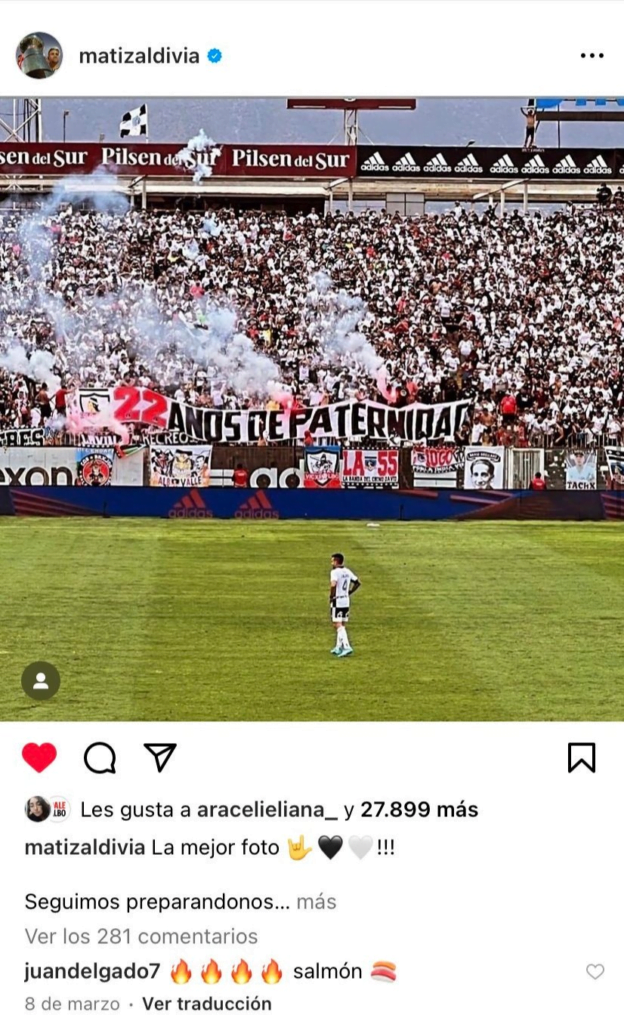Save the post with the bookmark icon
The width and height of the screenshot is (624, 1024).
tap(581, 758)
